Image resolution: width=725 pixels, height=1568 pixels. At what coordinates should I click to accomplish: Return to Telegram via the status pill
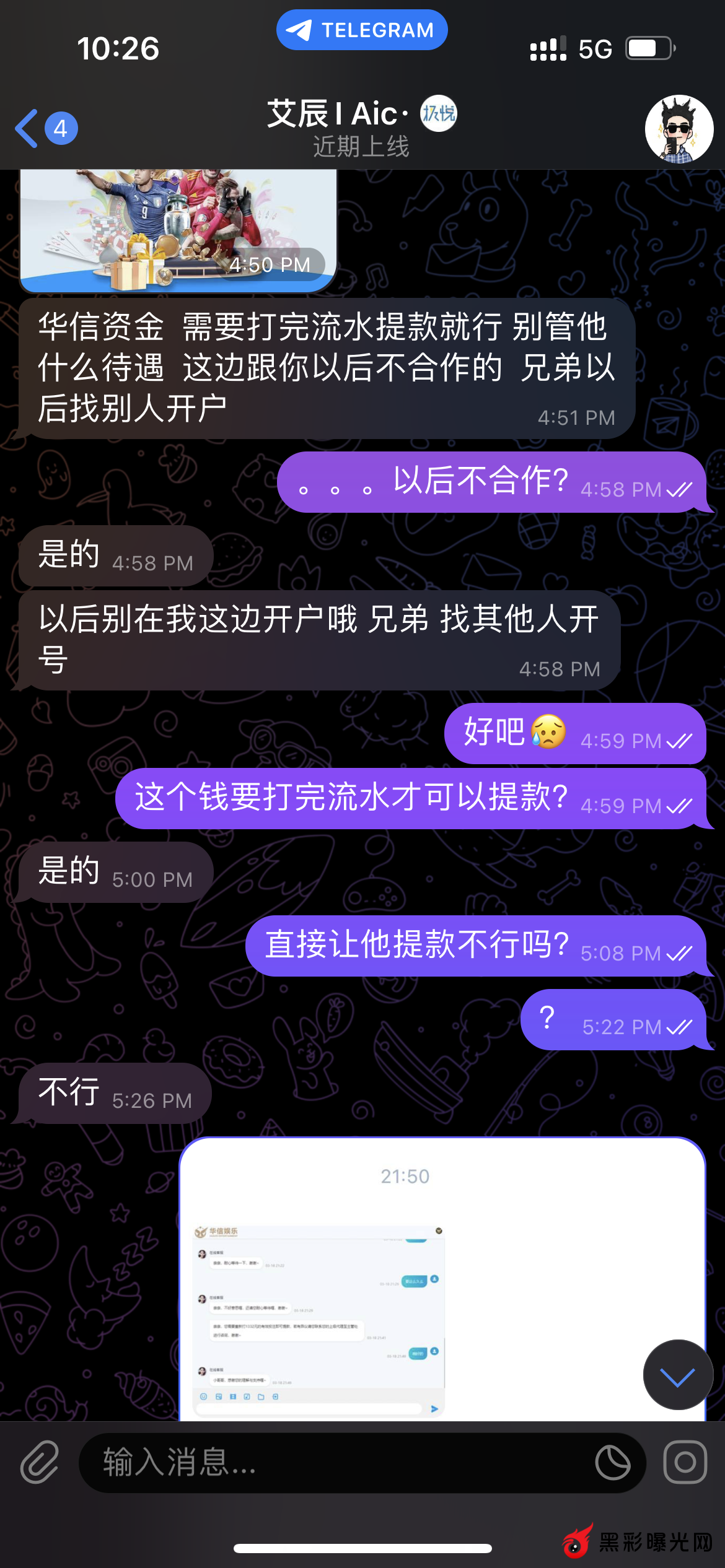[x=362, y=30]
